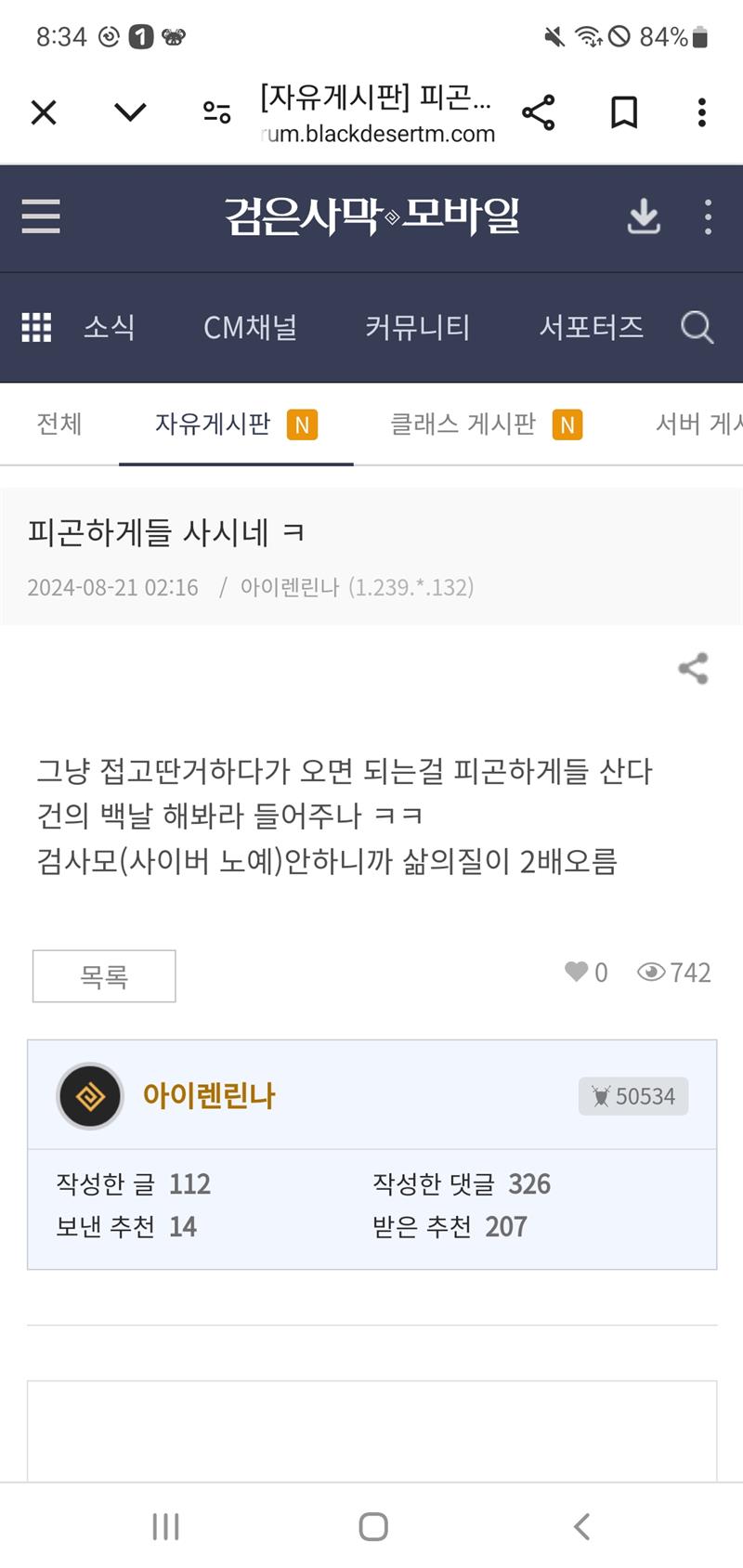Share this page from the browser bar

tap(538, 112)
